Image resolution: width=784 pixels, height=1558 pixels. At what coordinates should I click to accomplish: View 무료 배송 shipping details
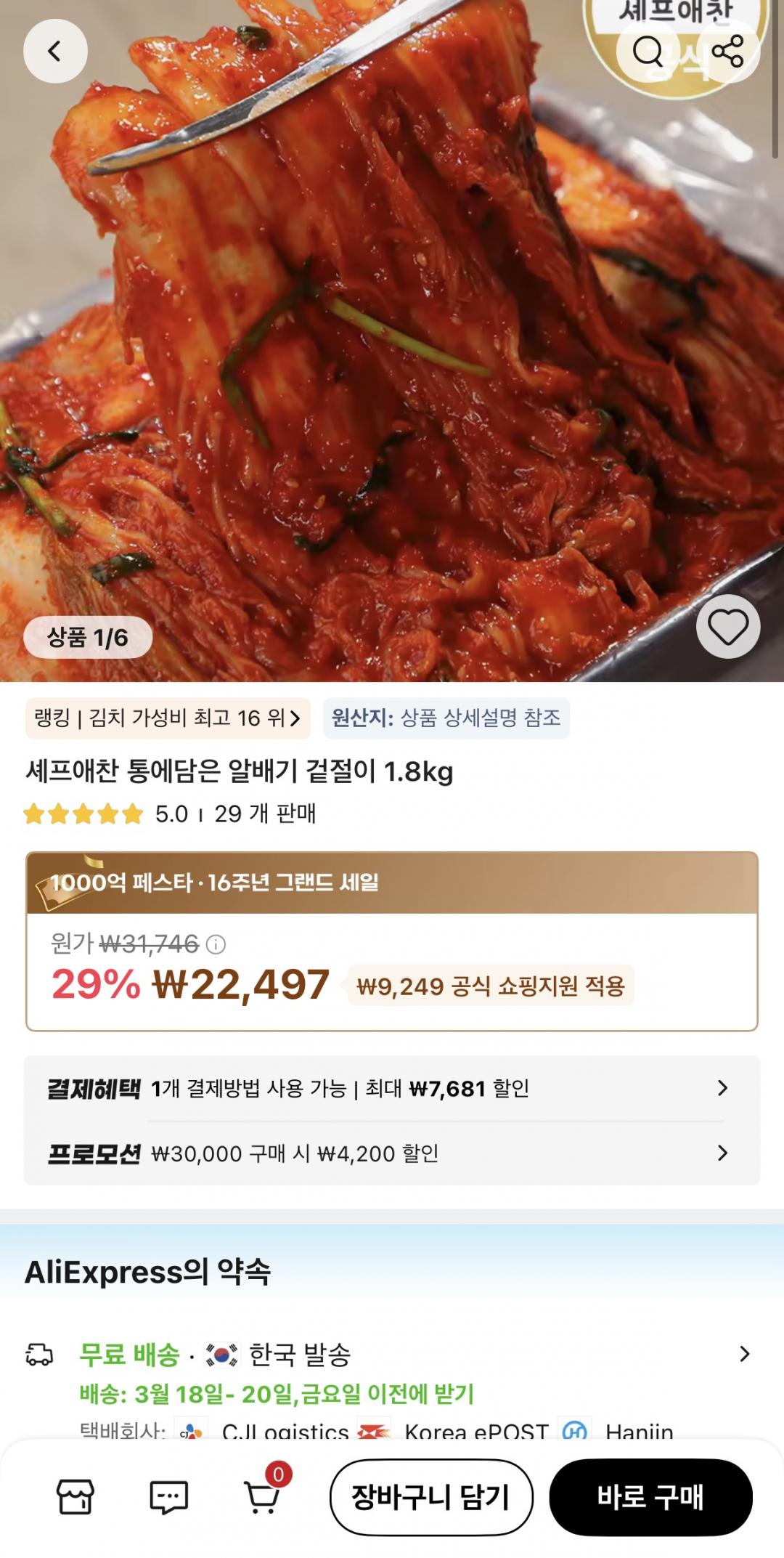pyautogui.click(x=392, y=1355)
